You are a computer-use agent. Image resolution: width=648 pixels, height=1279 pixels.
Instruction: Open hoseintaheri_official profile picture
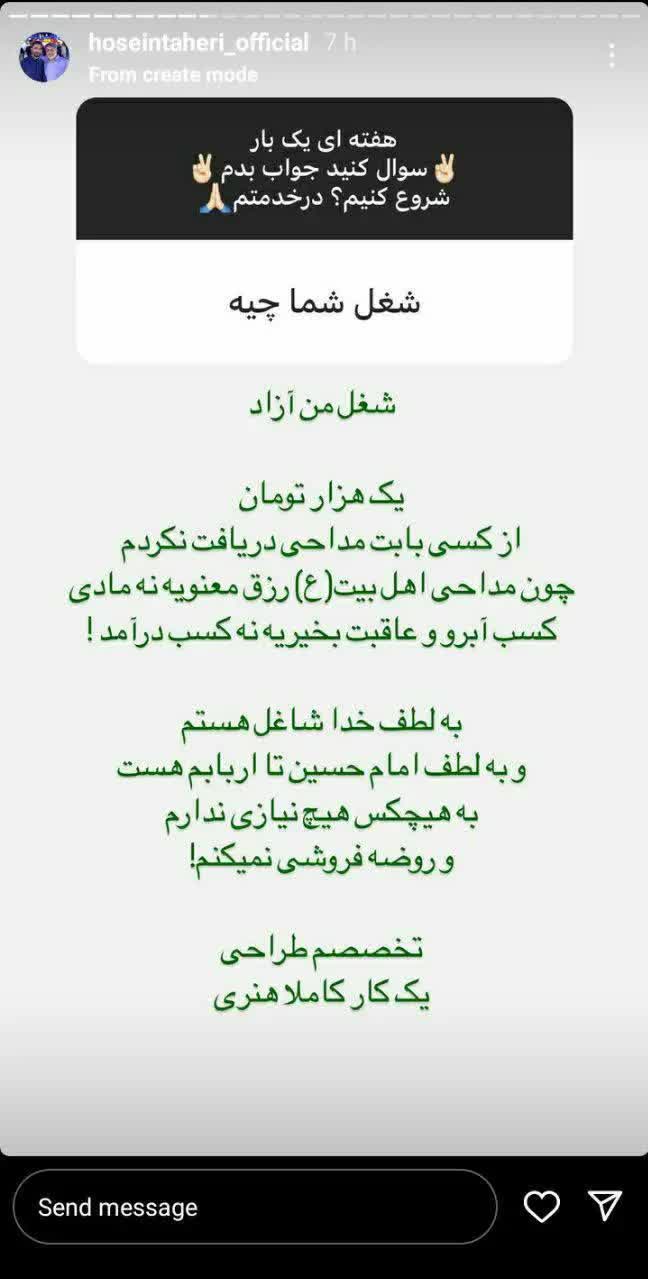44,57
